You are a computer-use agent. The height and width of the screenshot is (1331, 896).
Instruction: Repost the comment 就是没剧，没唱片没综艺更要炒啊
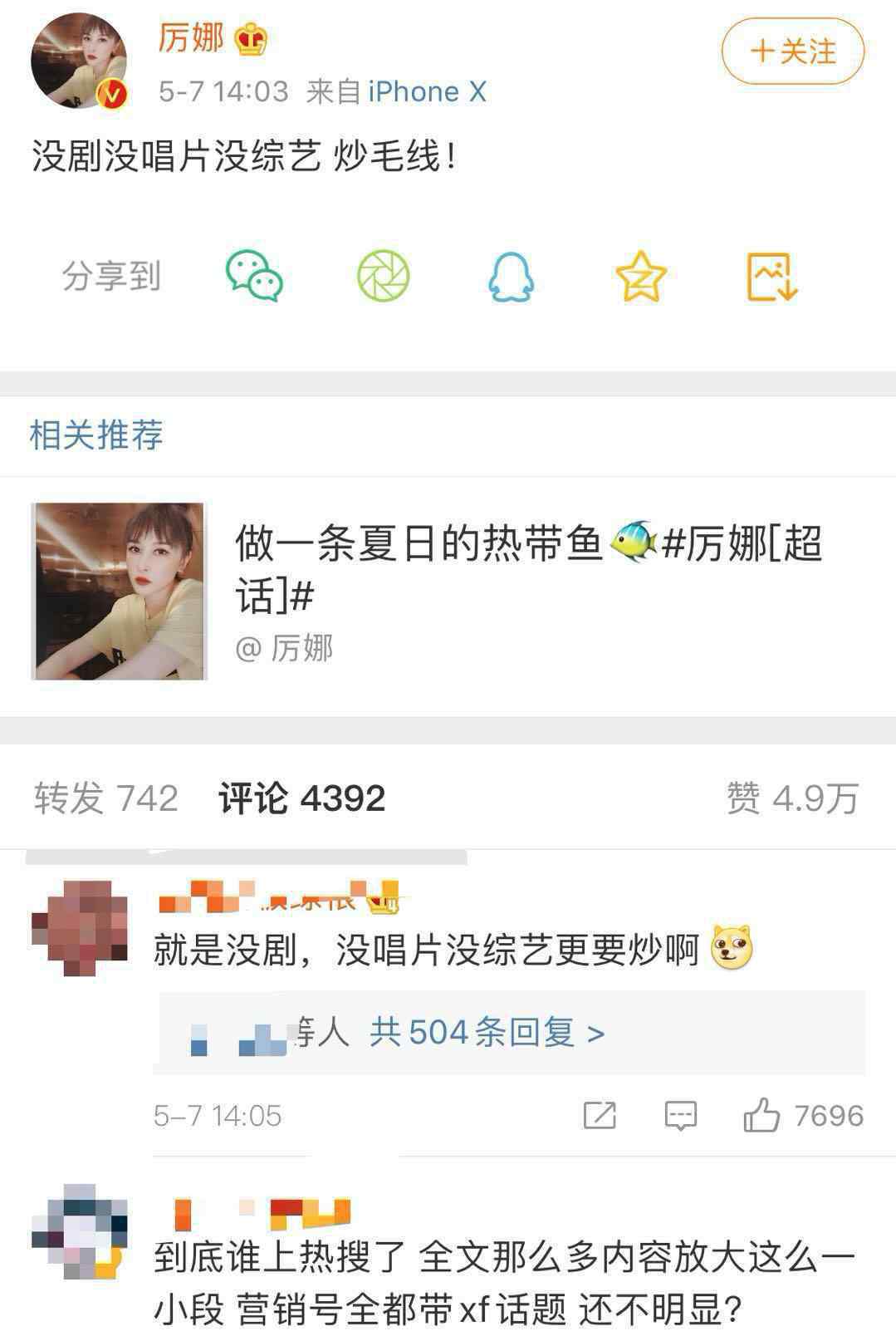[600, 1116]
